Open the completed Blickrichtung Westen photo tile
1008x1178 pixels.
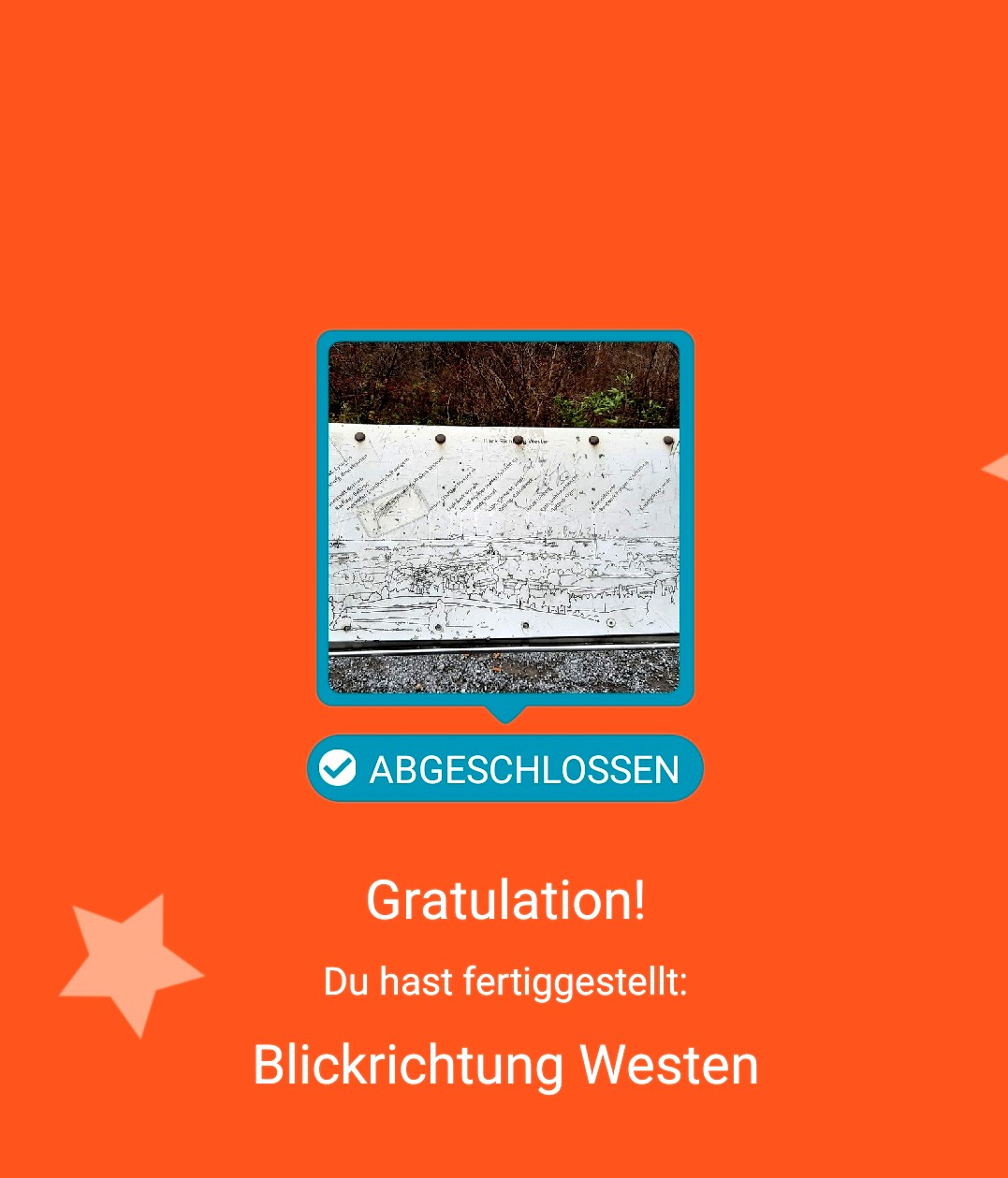click(504, 517)
